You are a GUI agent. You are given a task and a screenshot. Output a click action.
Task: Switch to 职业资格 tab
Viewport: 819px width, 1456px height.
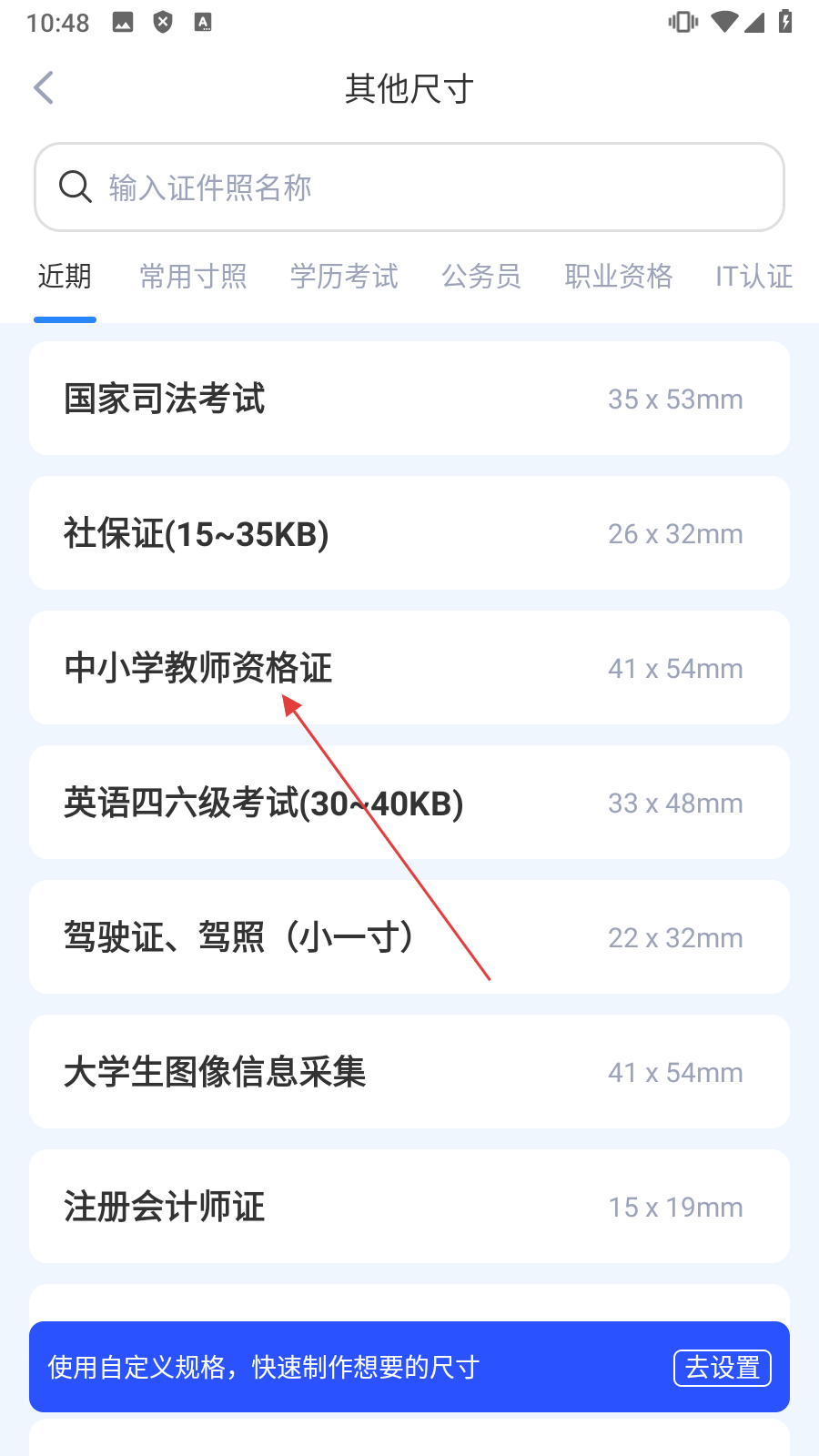(x=618, y=277)
